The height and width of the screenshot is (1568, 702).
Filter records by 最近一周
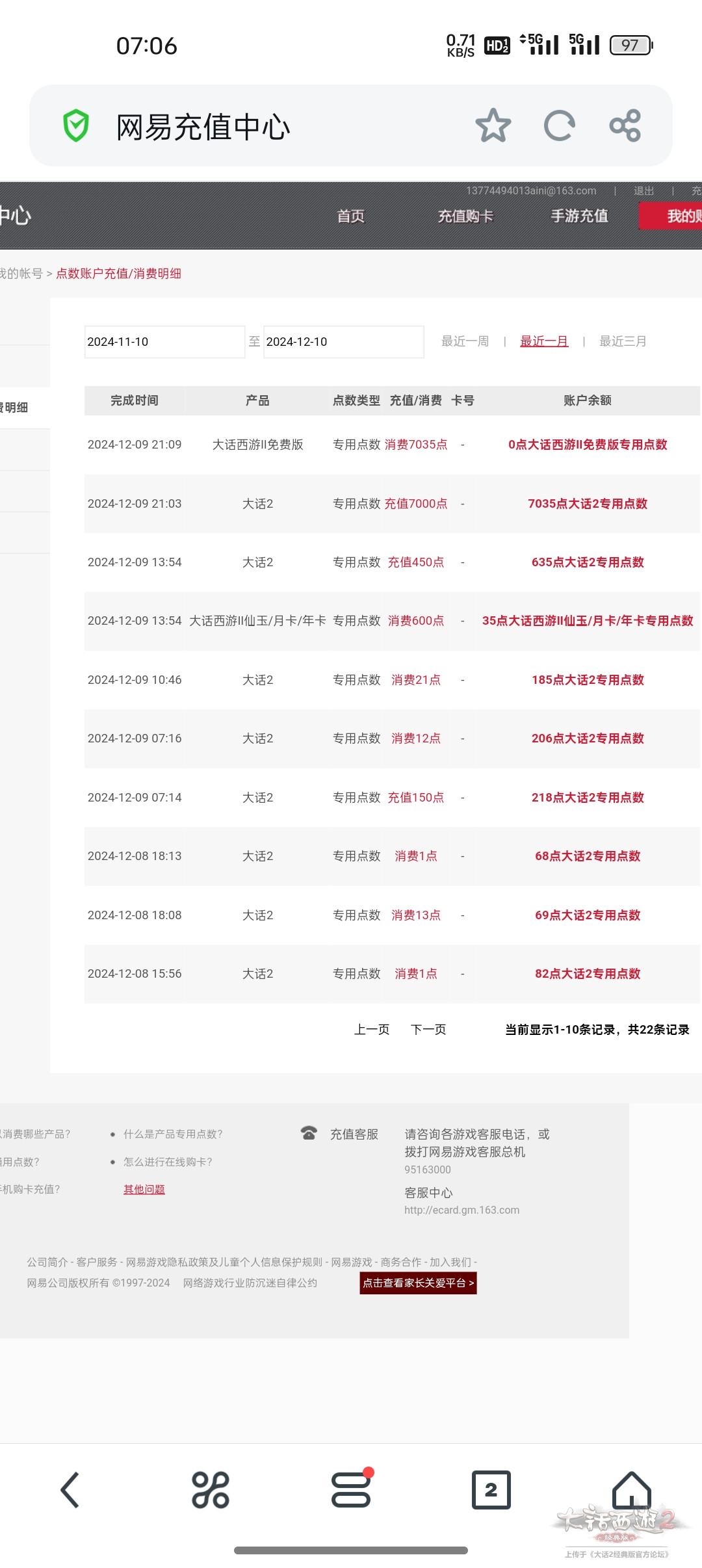(x=465, y=341)
